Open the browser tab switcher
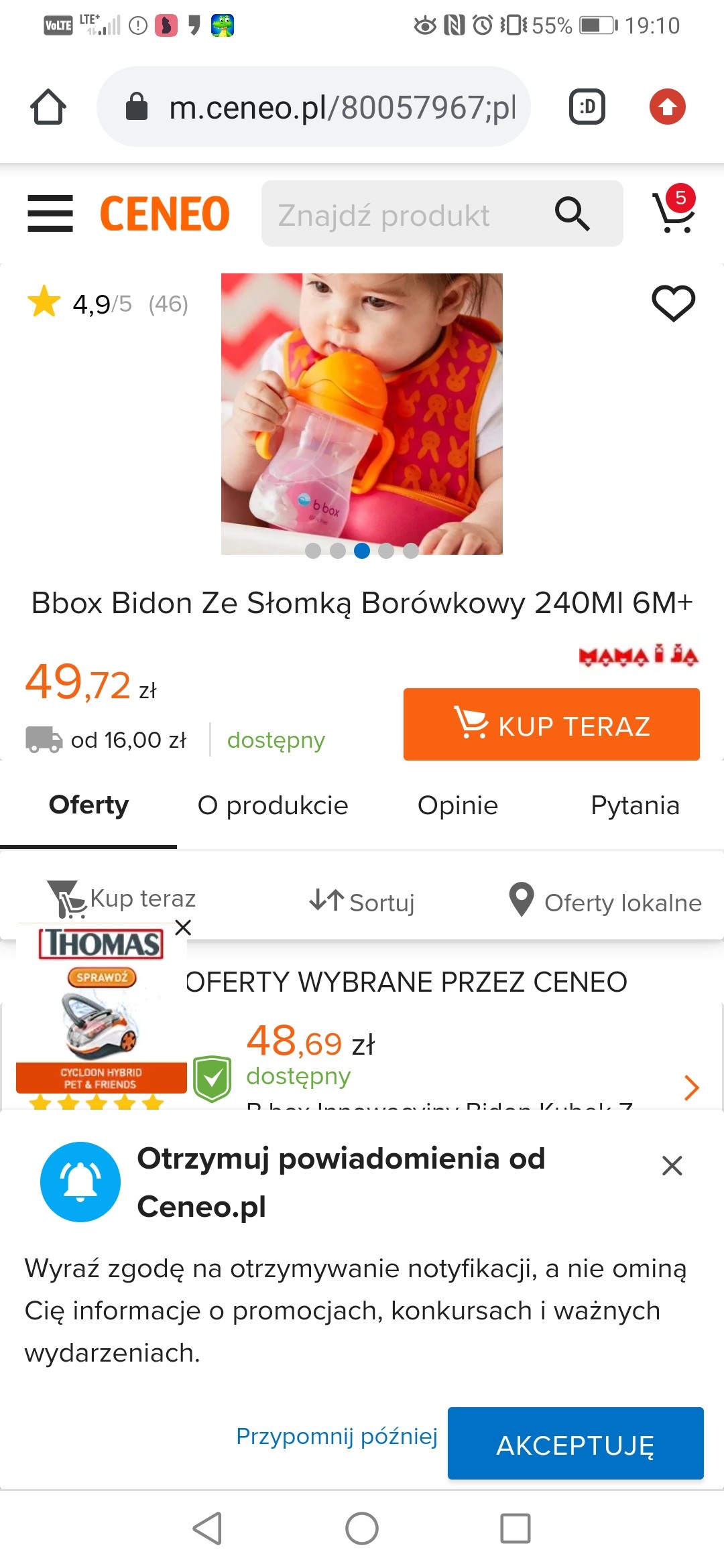 587,107
